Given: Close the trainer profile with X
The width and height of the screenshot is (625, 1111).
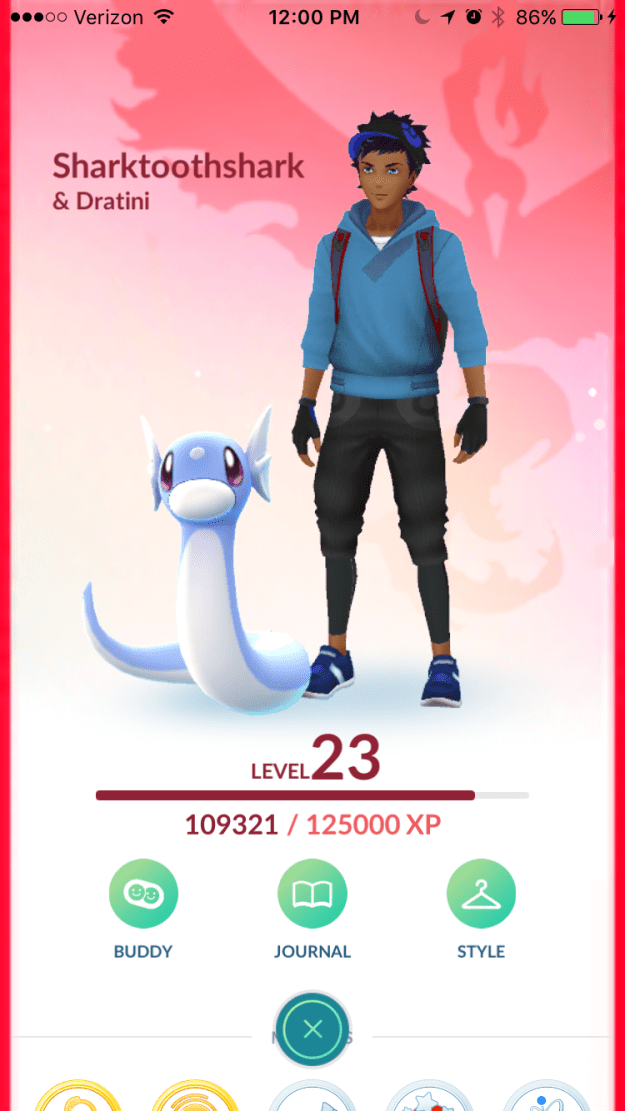Looking at the screenshot, I should (313, 1030).
